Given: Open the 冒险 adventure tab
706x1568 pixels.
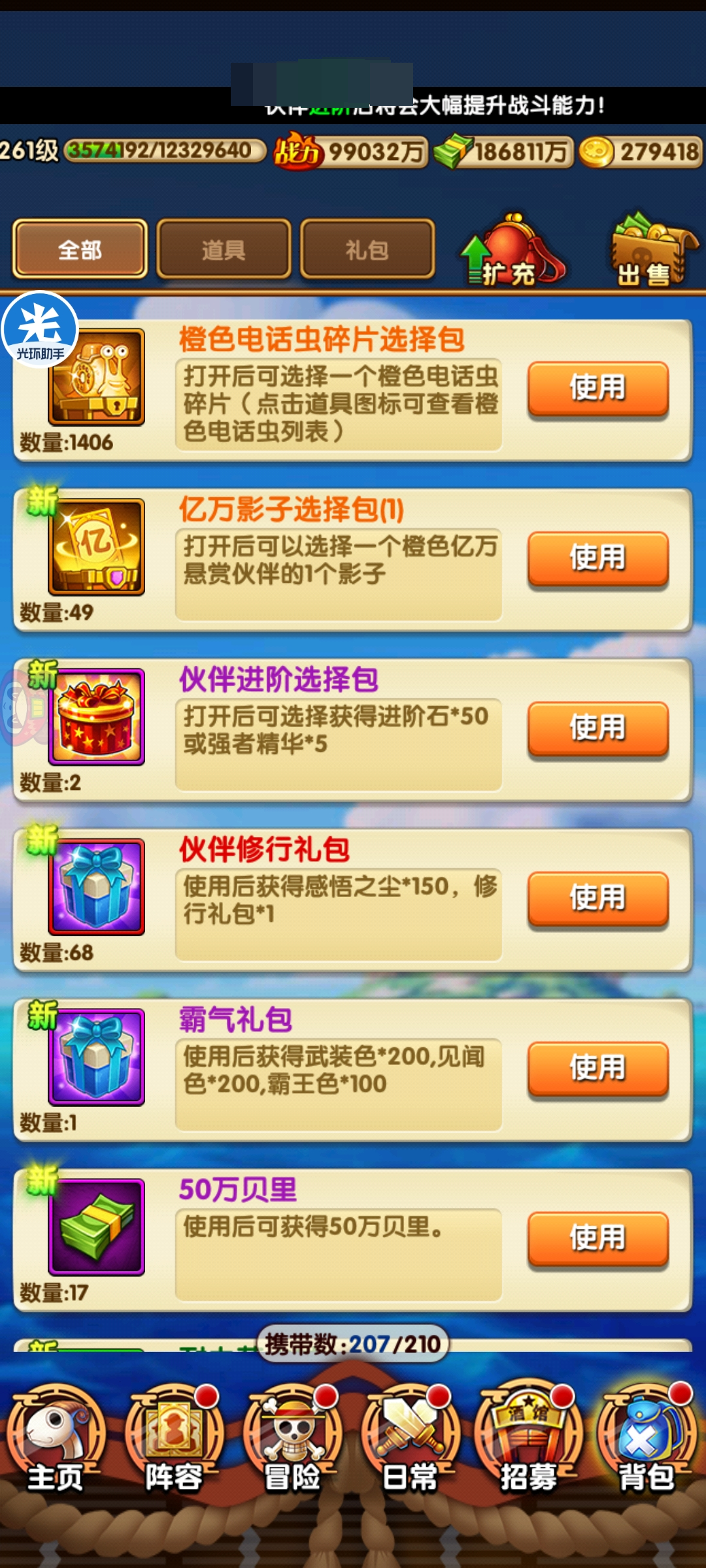Looking at the screenshot, I should 292,1441.
